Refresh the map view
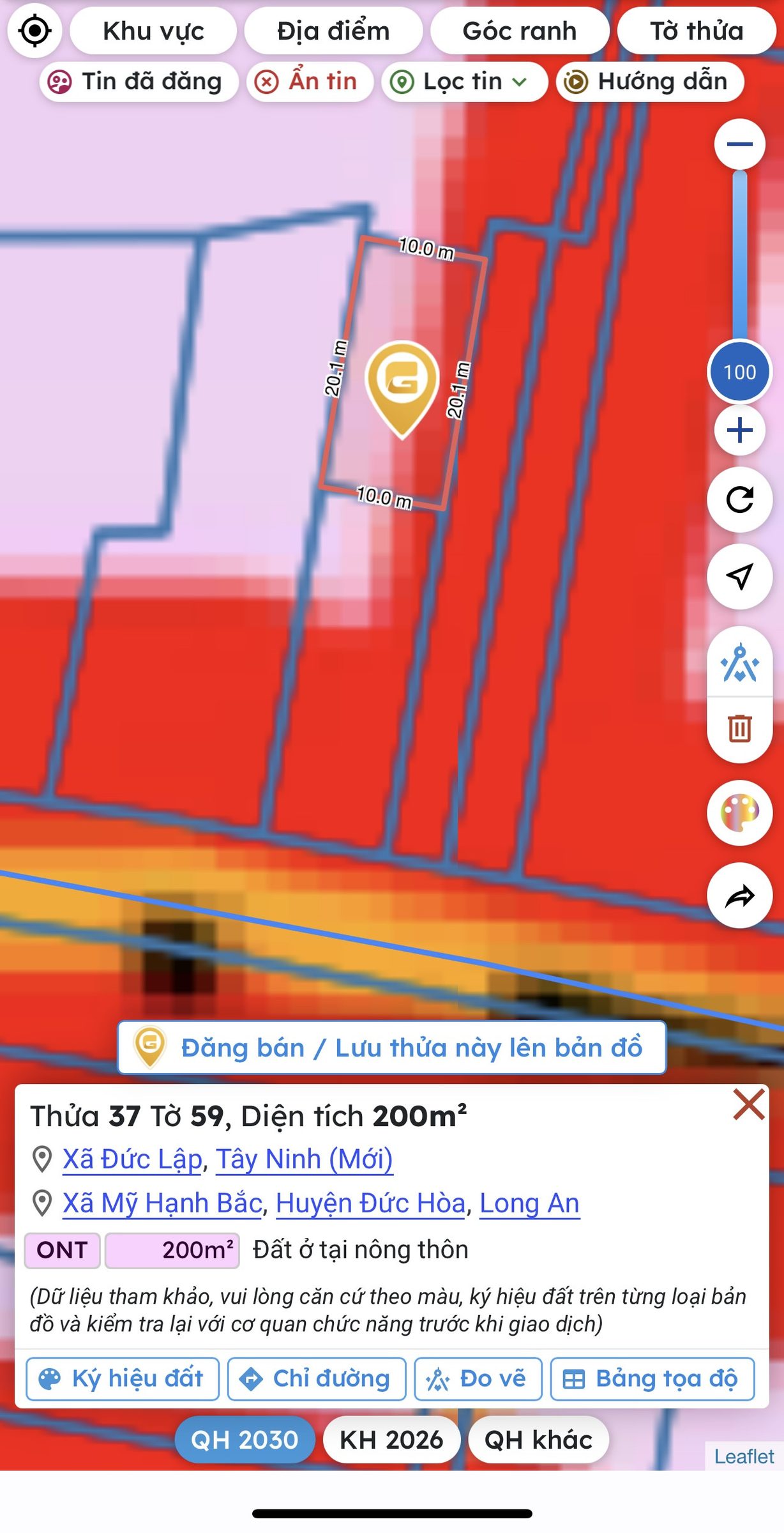This screenshot has width=784, height=1533. click(x=739, y=500)
